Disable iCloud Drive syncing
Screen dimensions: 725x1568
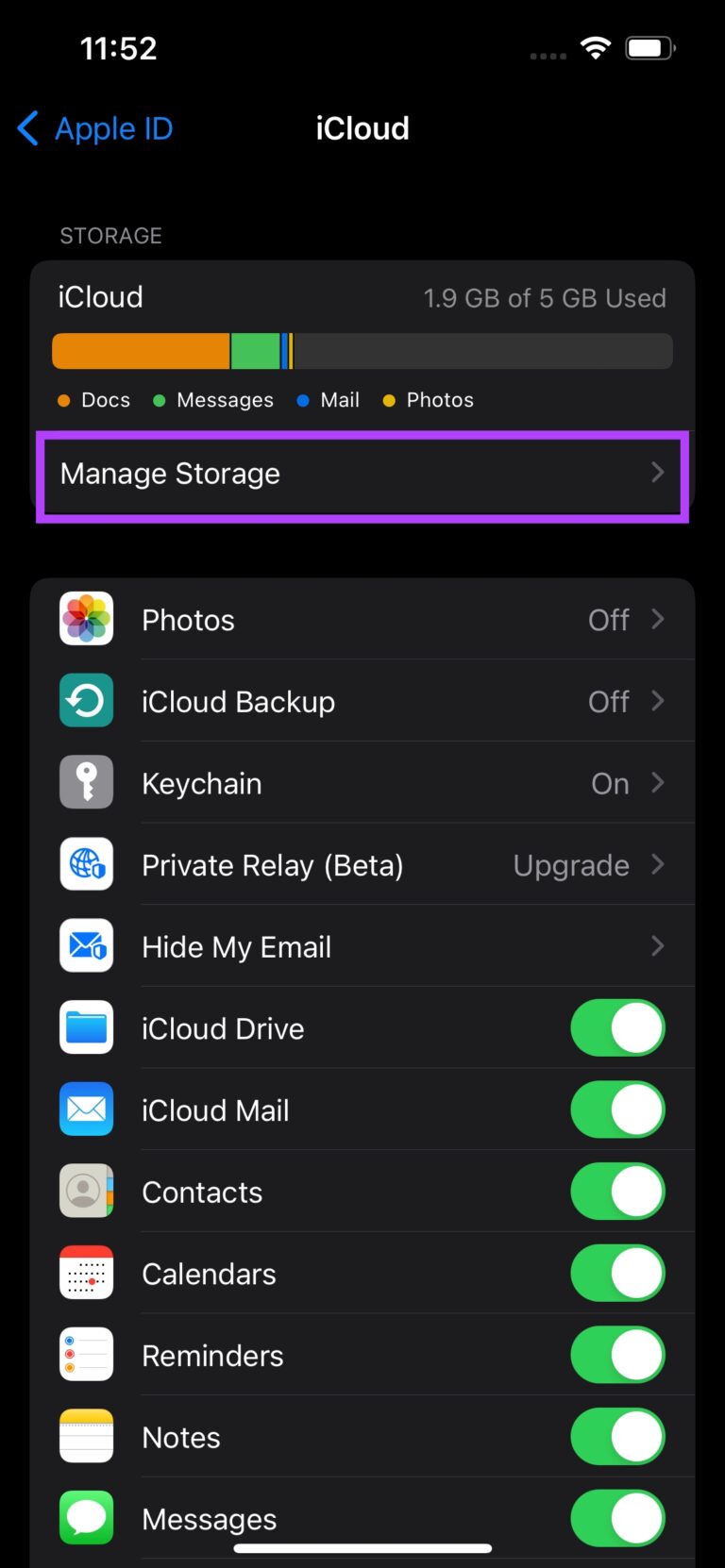coord(617,1027)
